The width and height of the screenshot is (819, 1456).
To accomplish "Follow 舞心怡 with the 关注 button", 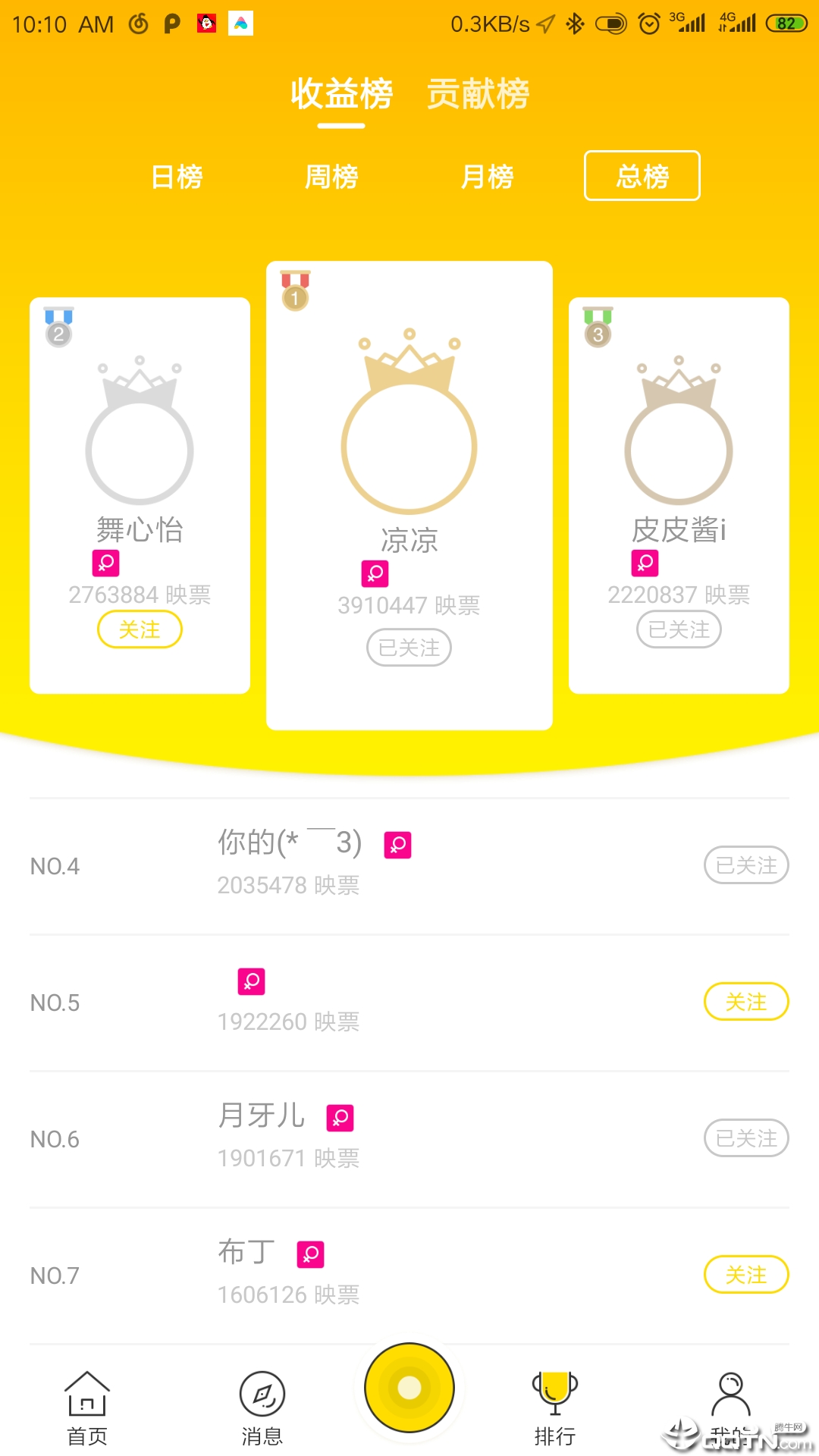I will [x=140, y=629].
